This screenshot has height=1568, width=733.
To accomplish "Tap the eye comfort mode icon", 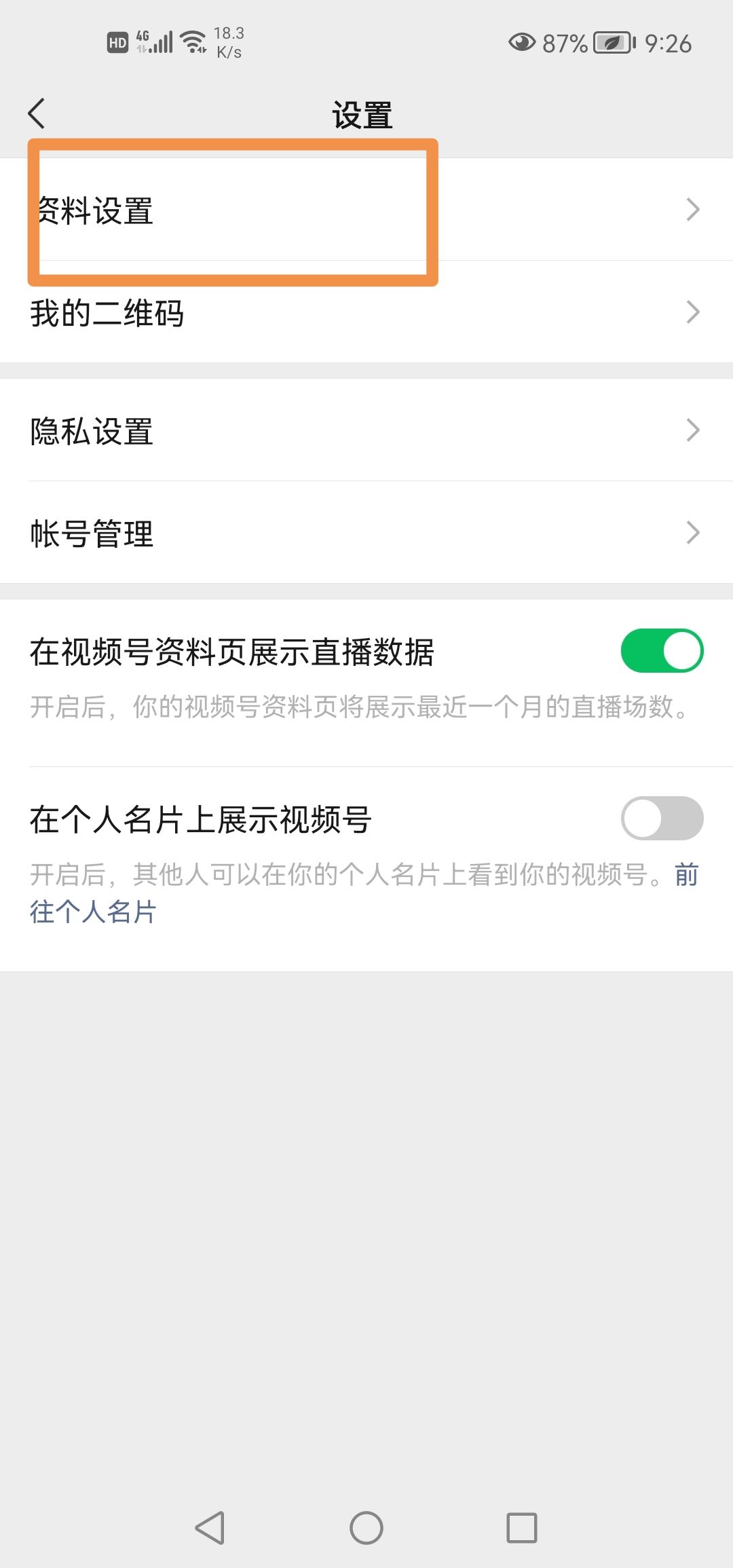I will point(521,43).
